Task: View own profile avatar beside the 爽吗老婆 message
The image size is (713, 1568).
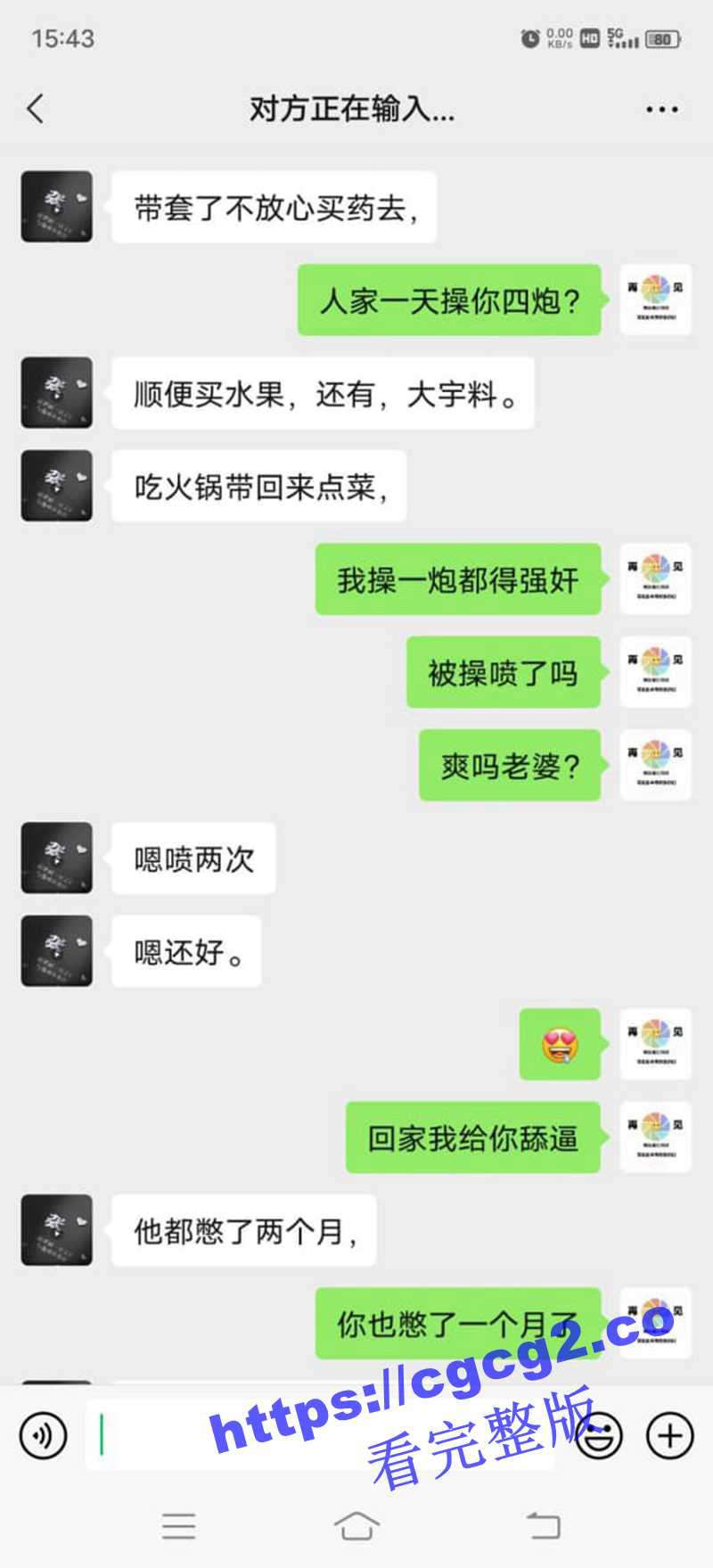Action: click(655, 765)
